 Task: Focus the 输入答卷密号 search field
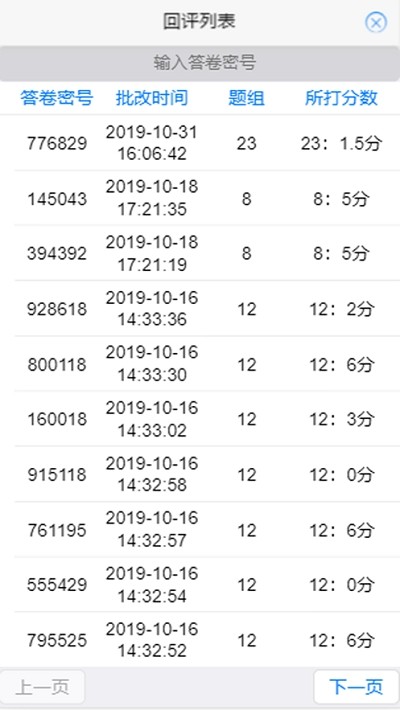pyautogui.click(x=200, y=63)
